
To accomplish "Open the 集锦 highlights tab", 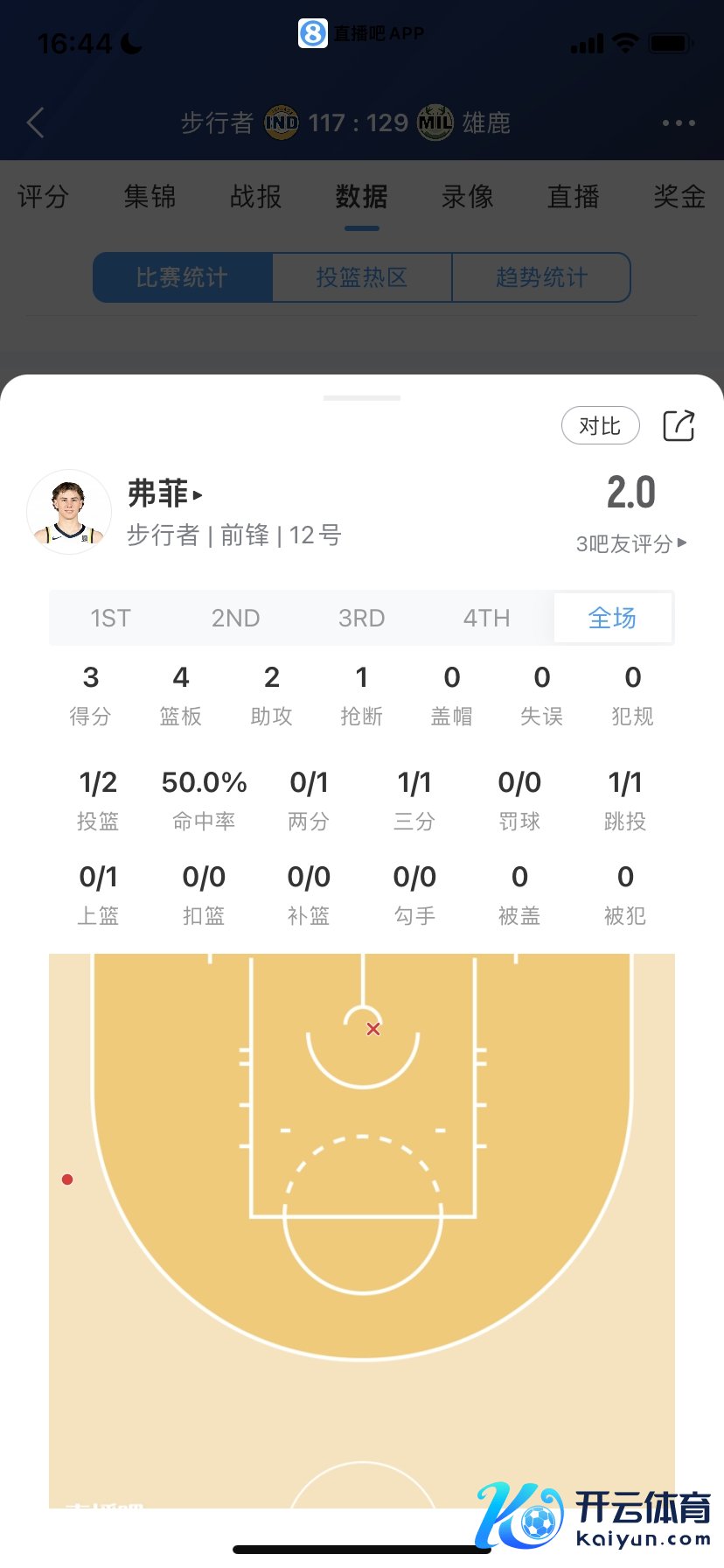I will 150,197.
